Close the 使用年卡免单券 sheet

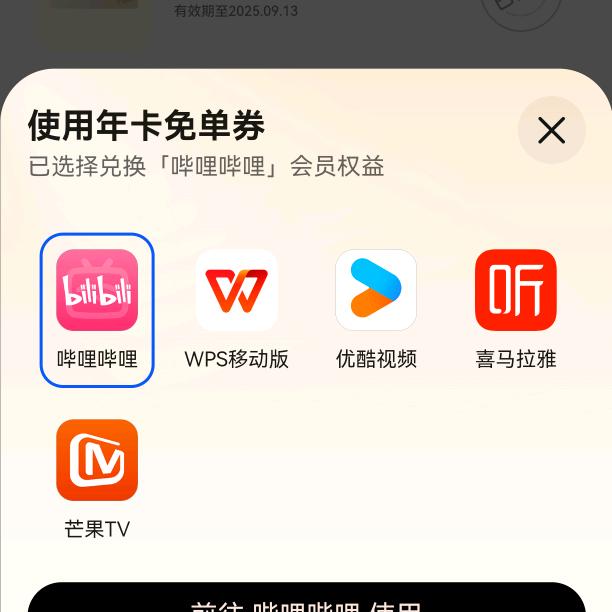551,130
